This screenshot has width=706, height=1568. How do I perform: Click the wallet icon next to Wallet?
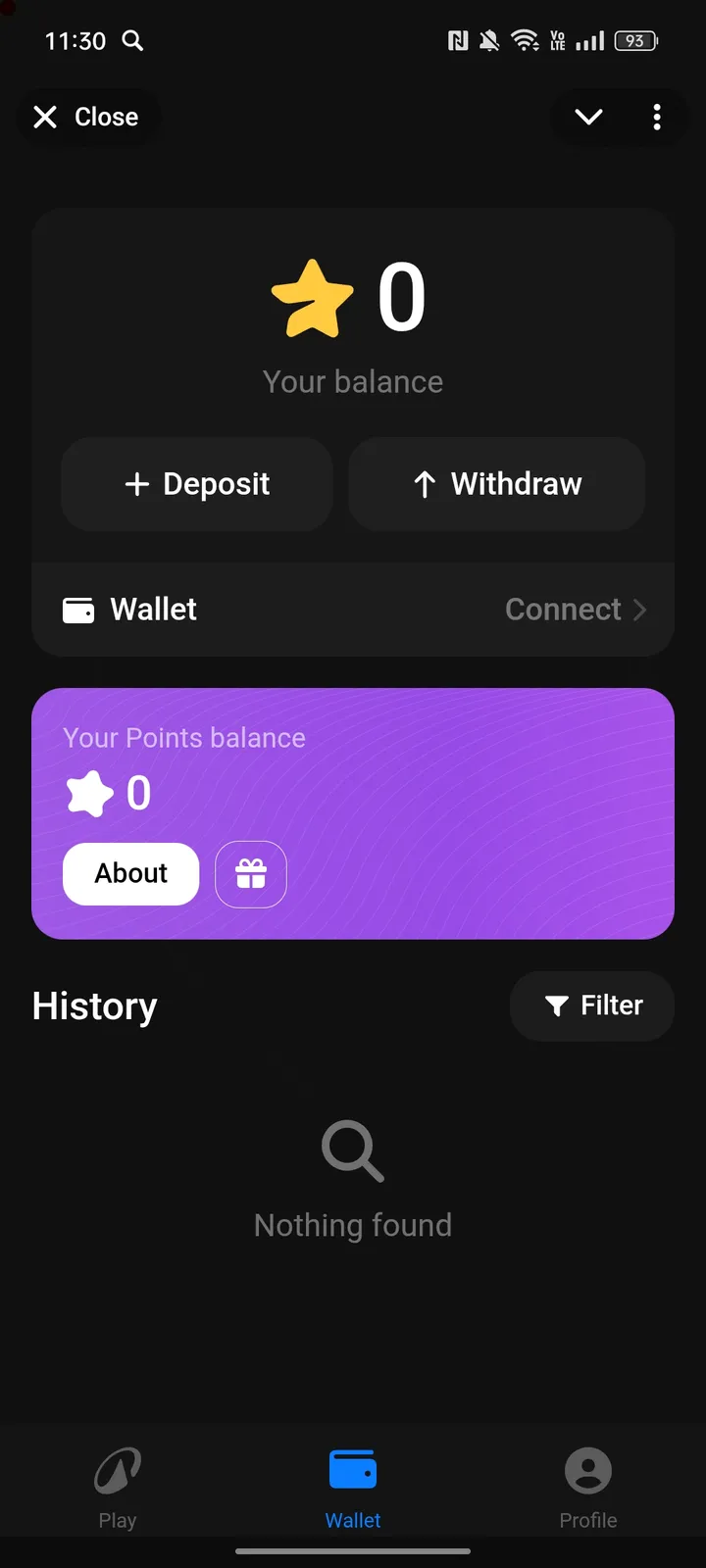[x=78, y=609]
